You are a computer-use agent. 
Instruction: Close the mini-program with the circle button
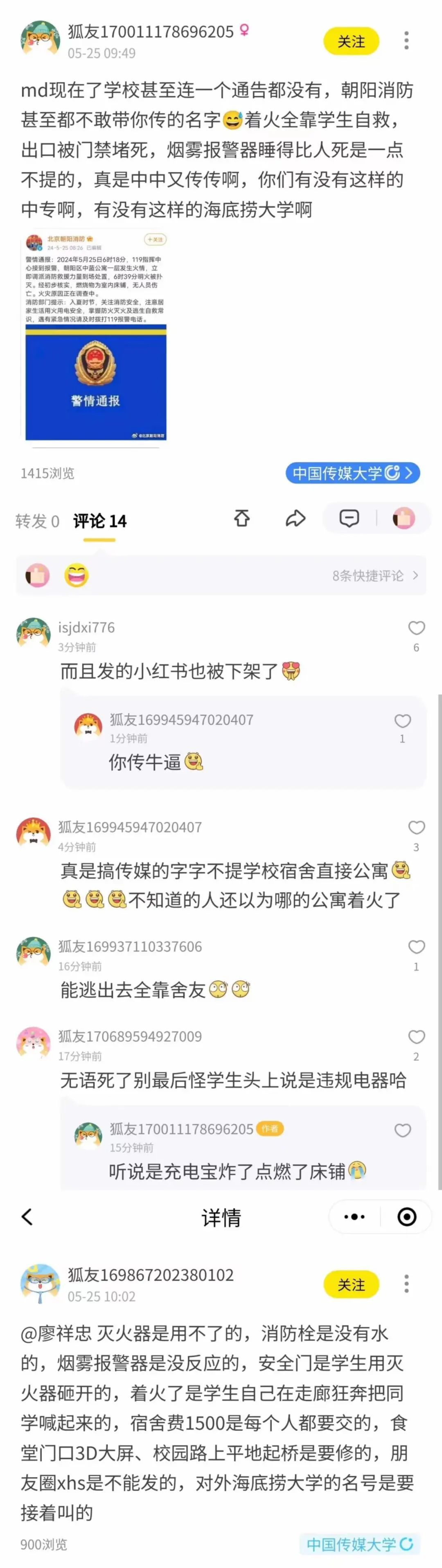407,1217
